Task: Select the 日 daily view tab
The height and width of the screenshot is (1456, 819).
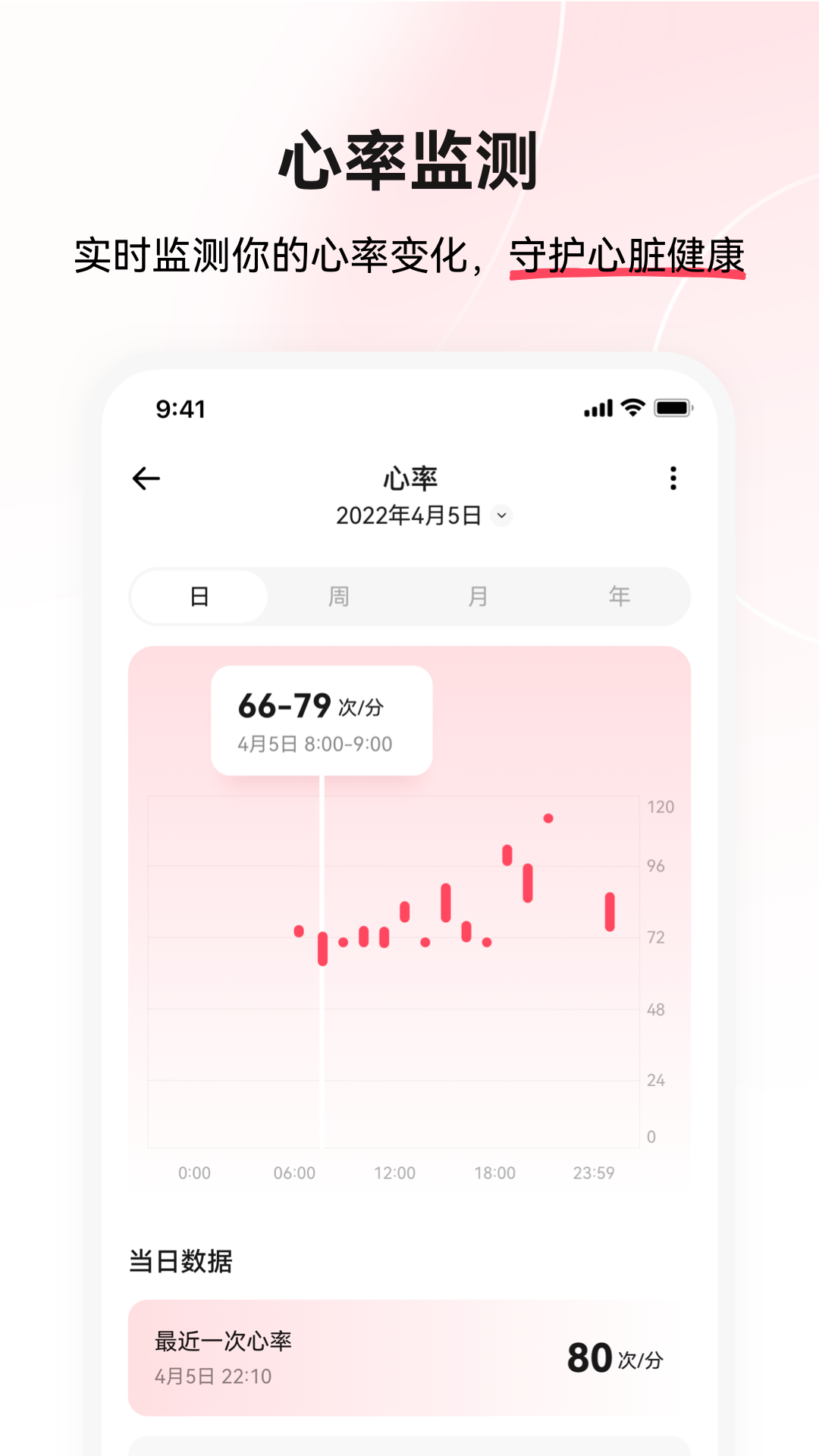Action: coord(198,597)
